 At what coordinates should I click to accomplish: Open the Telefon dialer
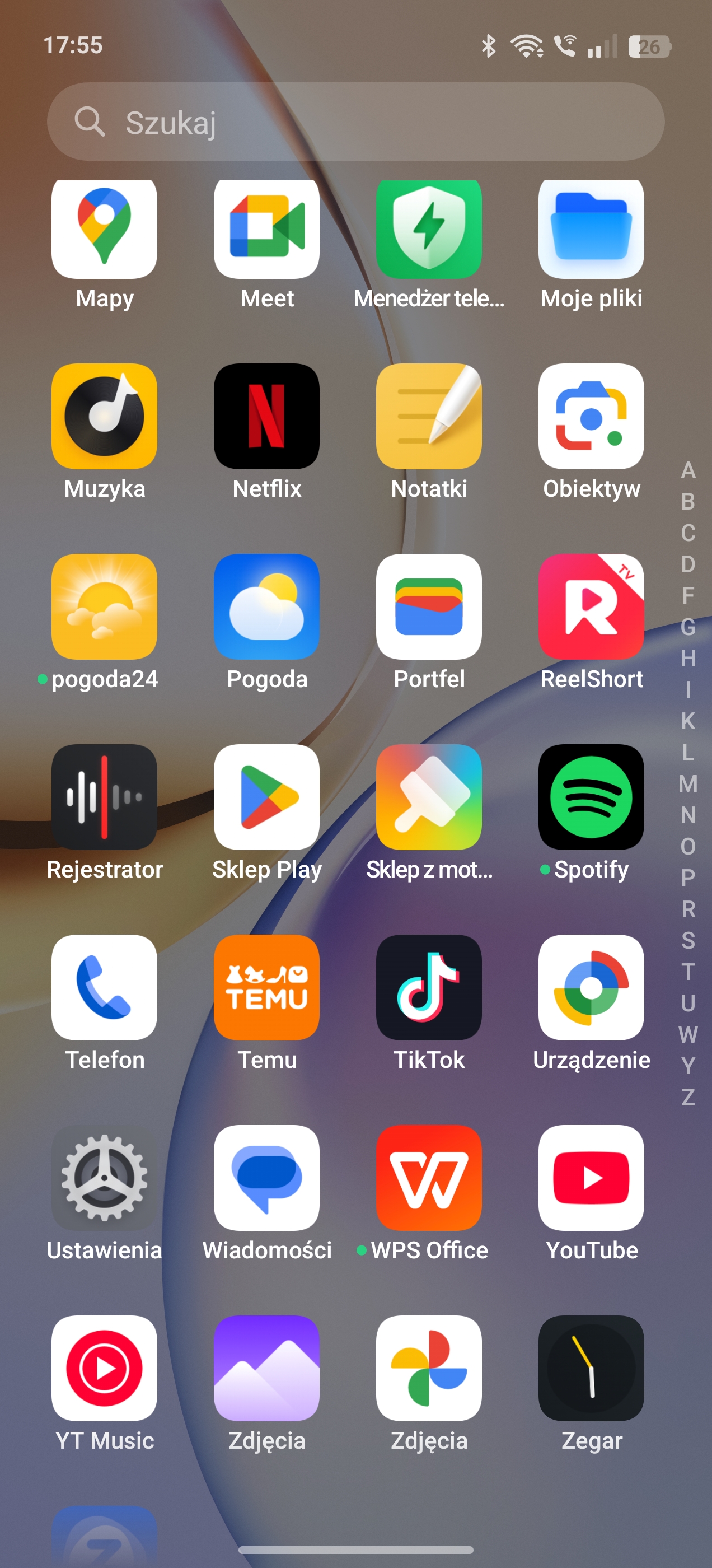[104, 988]
